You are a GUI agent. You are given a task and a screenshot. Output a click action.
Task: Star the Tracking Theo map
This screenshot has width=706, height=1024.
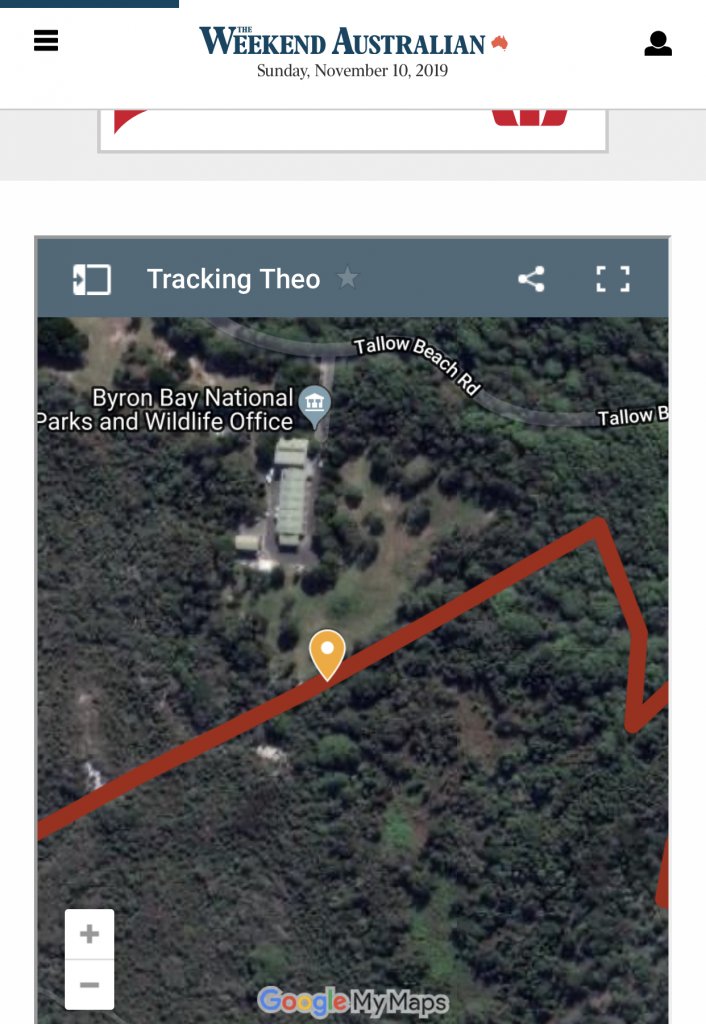(x=347, y=278)
